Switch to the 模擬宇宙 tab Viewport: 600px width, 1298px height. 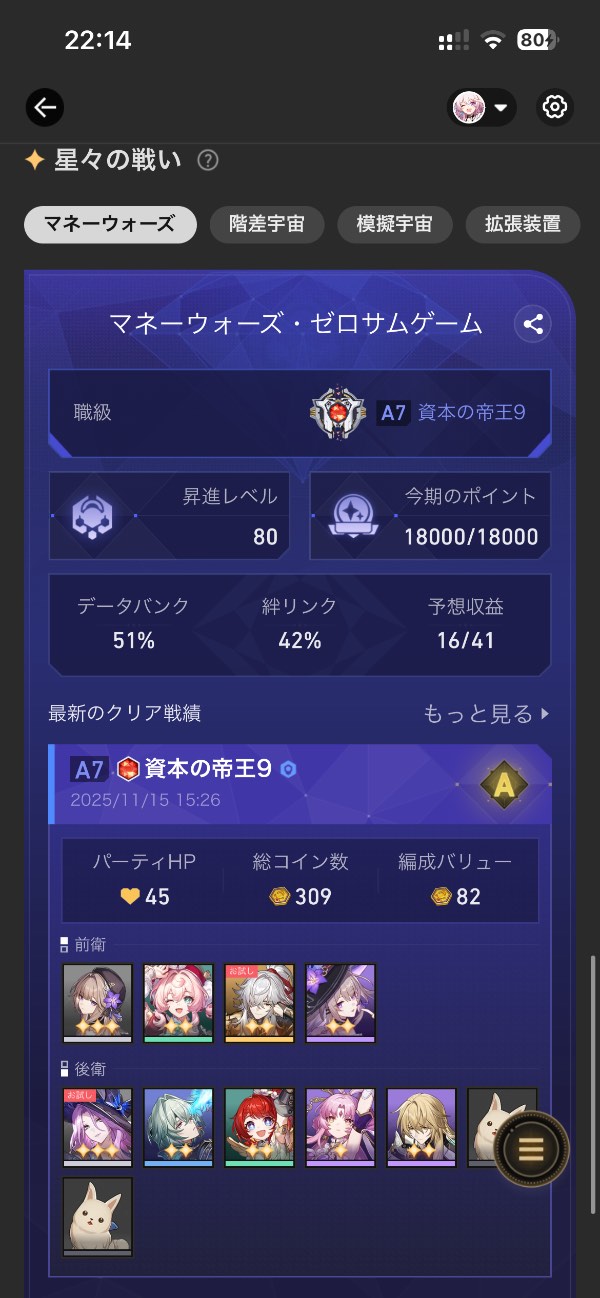pos(395,224)
